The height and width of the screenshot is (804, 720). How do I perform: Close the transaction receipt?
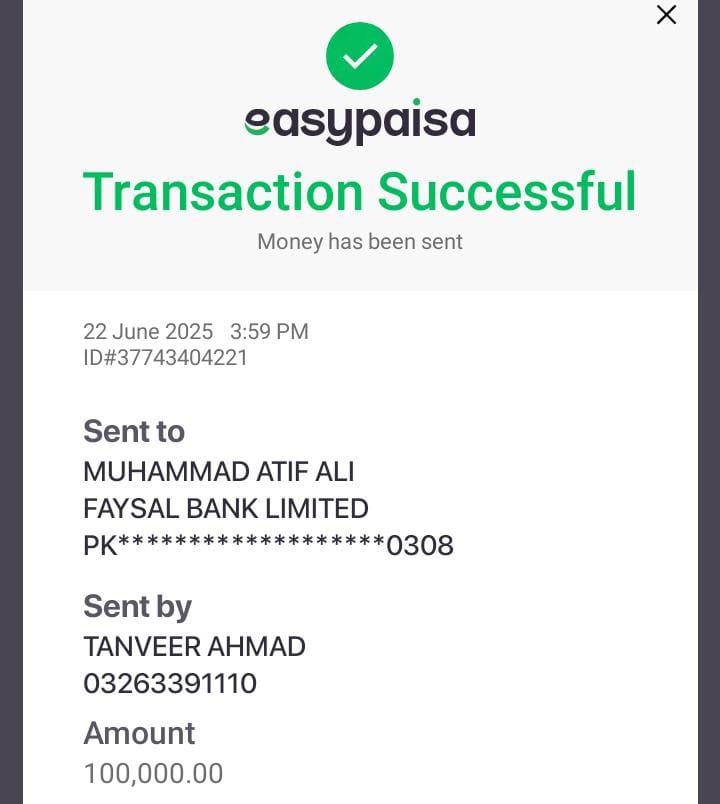point(666,15)
